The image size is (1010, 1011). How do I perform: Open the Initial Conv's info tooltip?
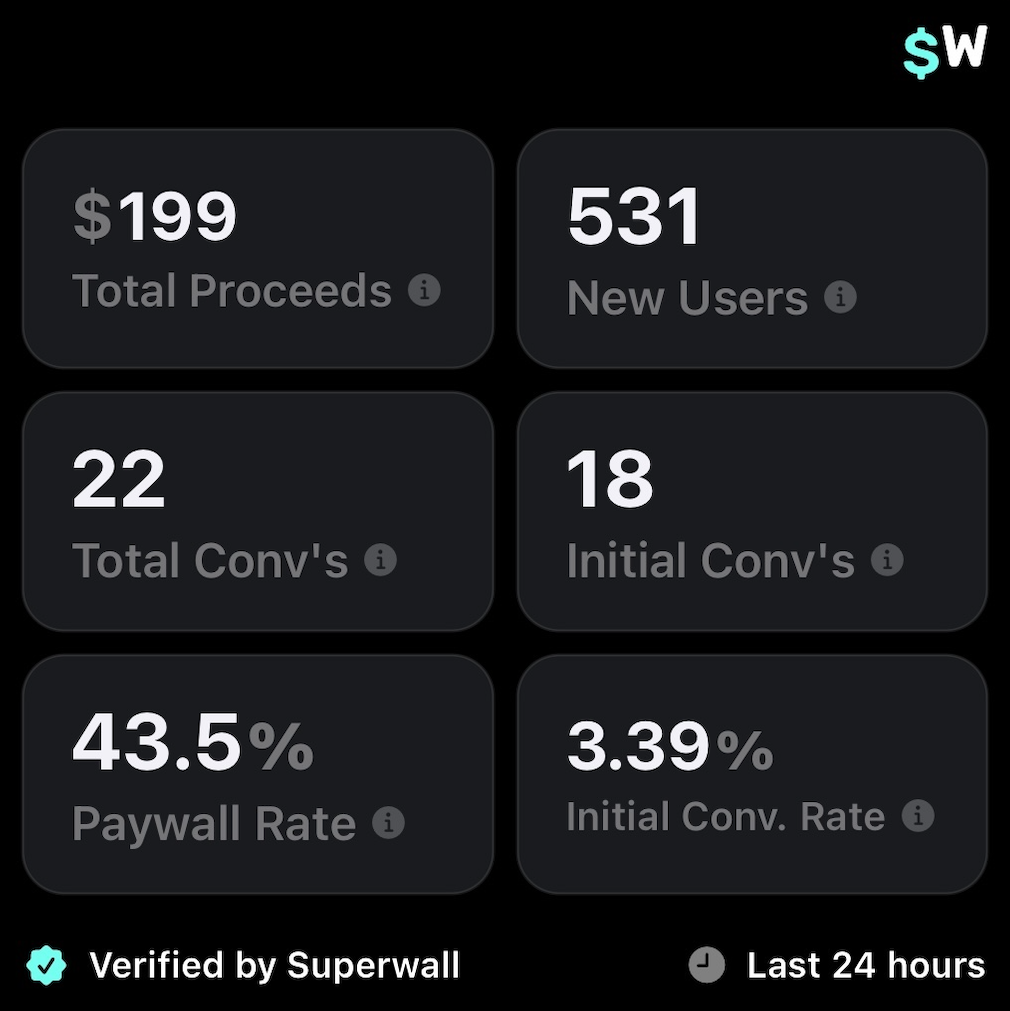(884, 561)
